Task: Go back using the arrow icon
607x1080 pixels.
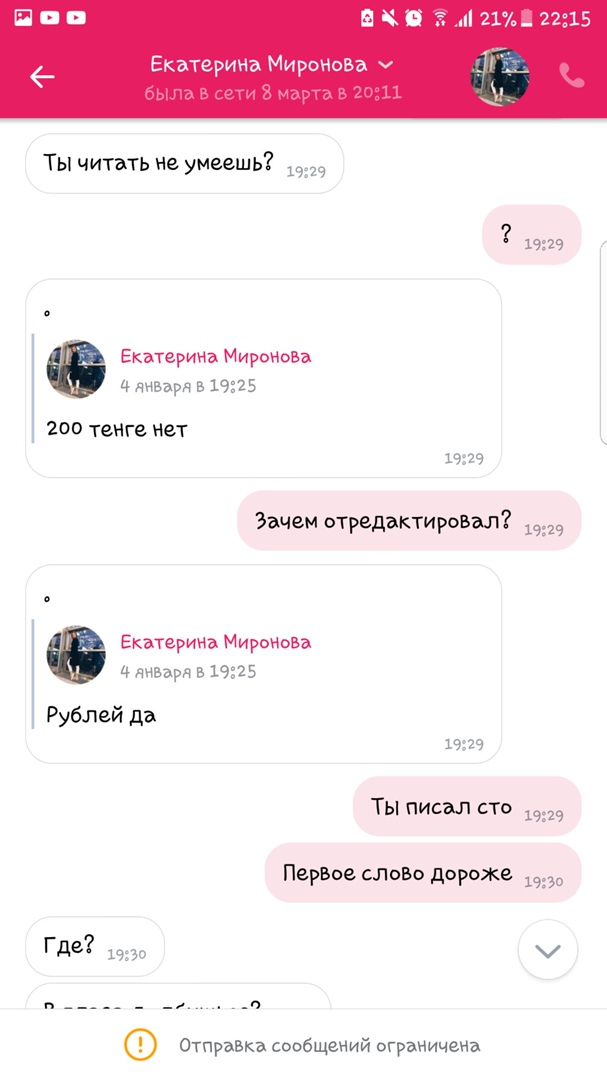Action: (x=42, y=76)
